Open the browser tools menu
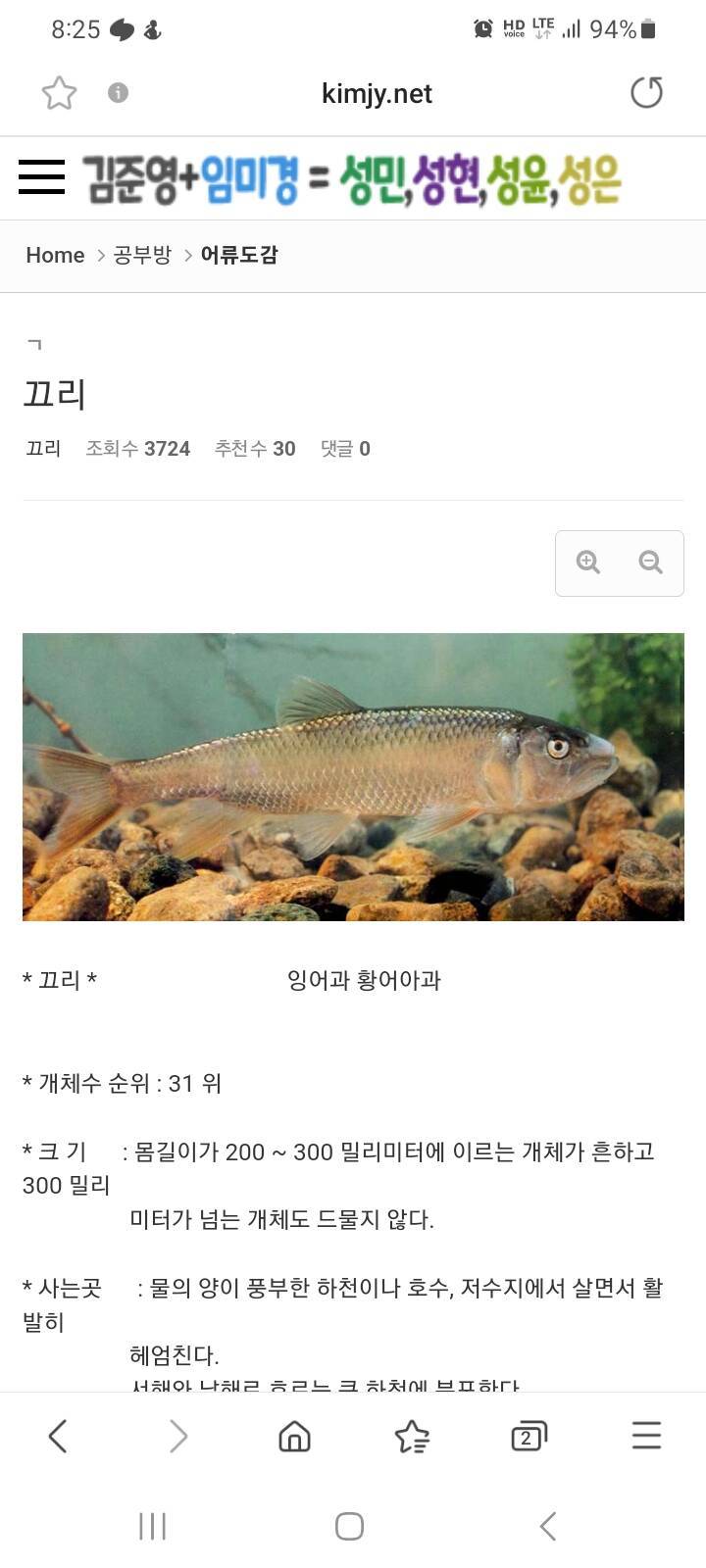 tap(646, 1437)
